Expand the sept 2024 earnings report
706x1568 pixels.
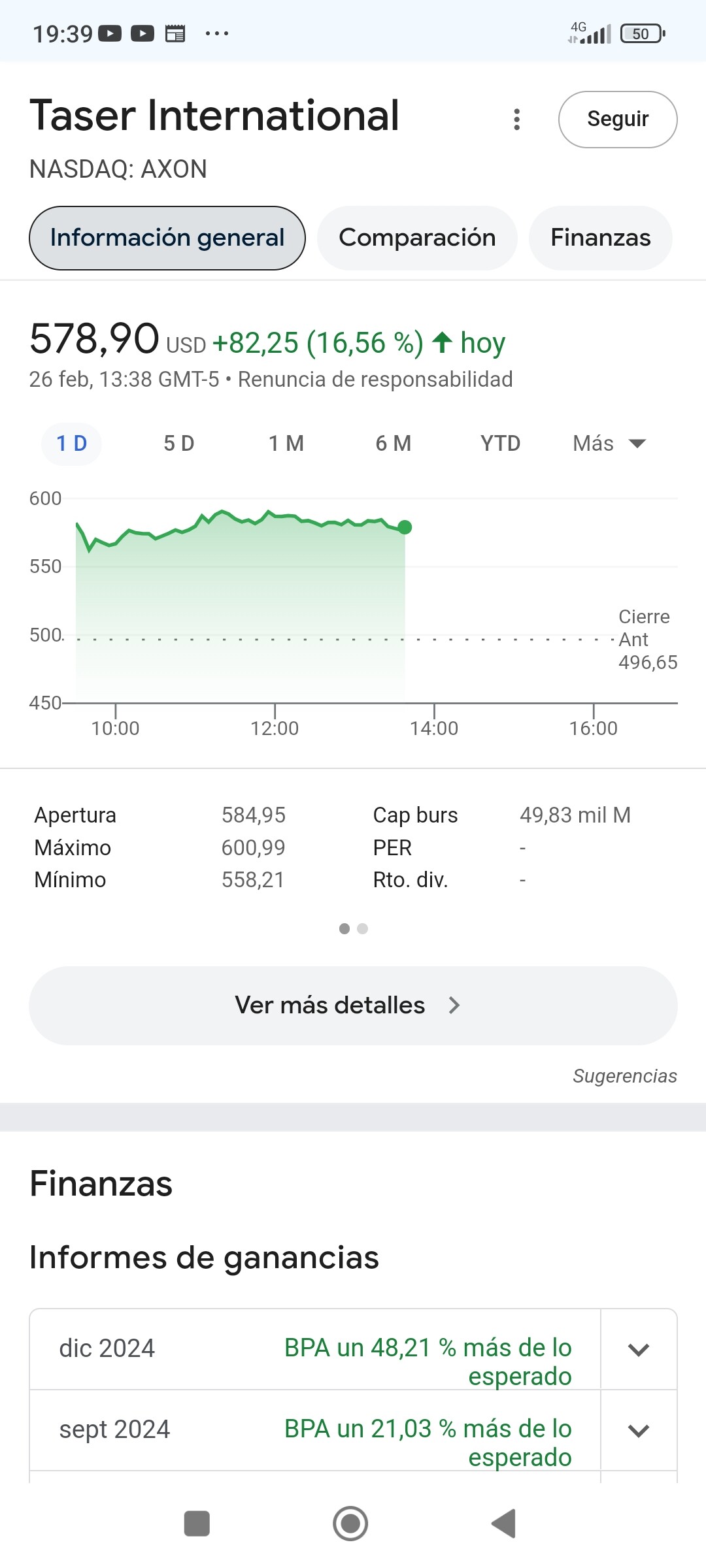click(x=639, y=1431)
